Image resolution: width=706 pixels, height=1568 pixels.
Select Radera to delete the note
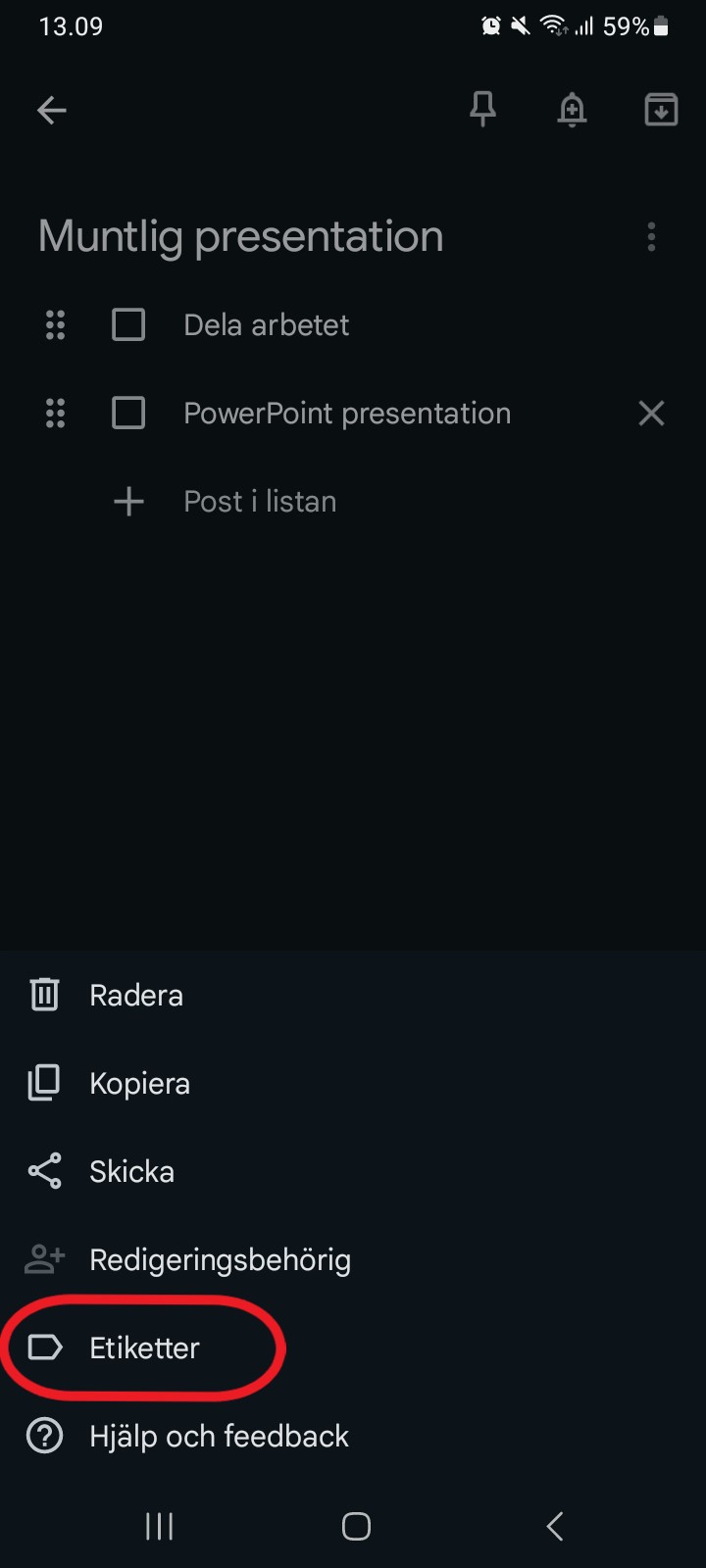(x=353, y=996)
